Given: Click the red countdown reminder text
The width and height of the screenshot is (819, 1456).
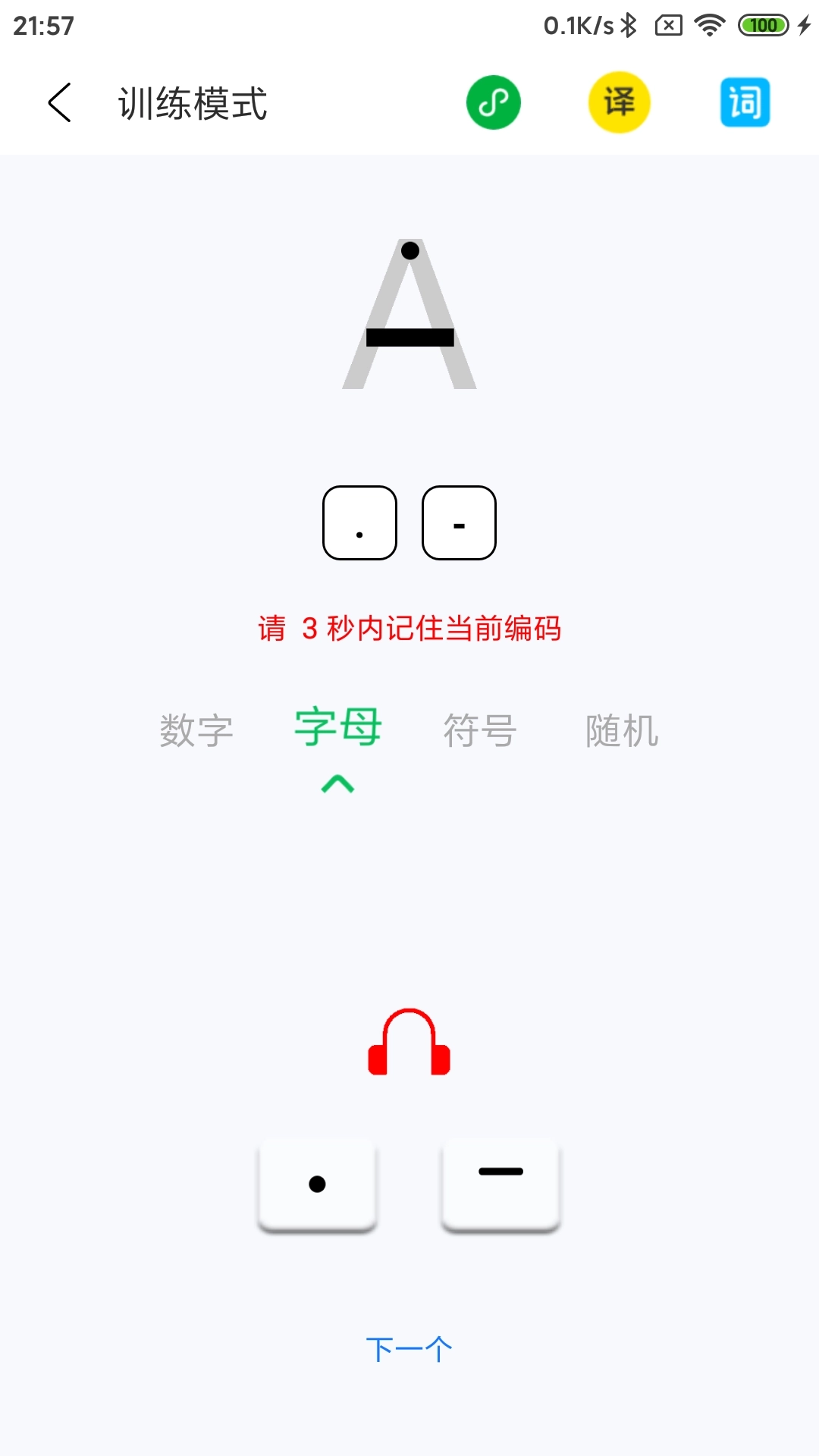Looking at the screenshot, I should [x=409, y=628].
